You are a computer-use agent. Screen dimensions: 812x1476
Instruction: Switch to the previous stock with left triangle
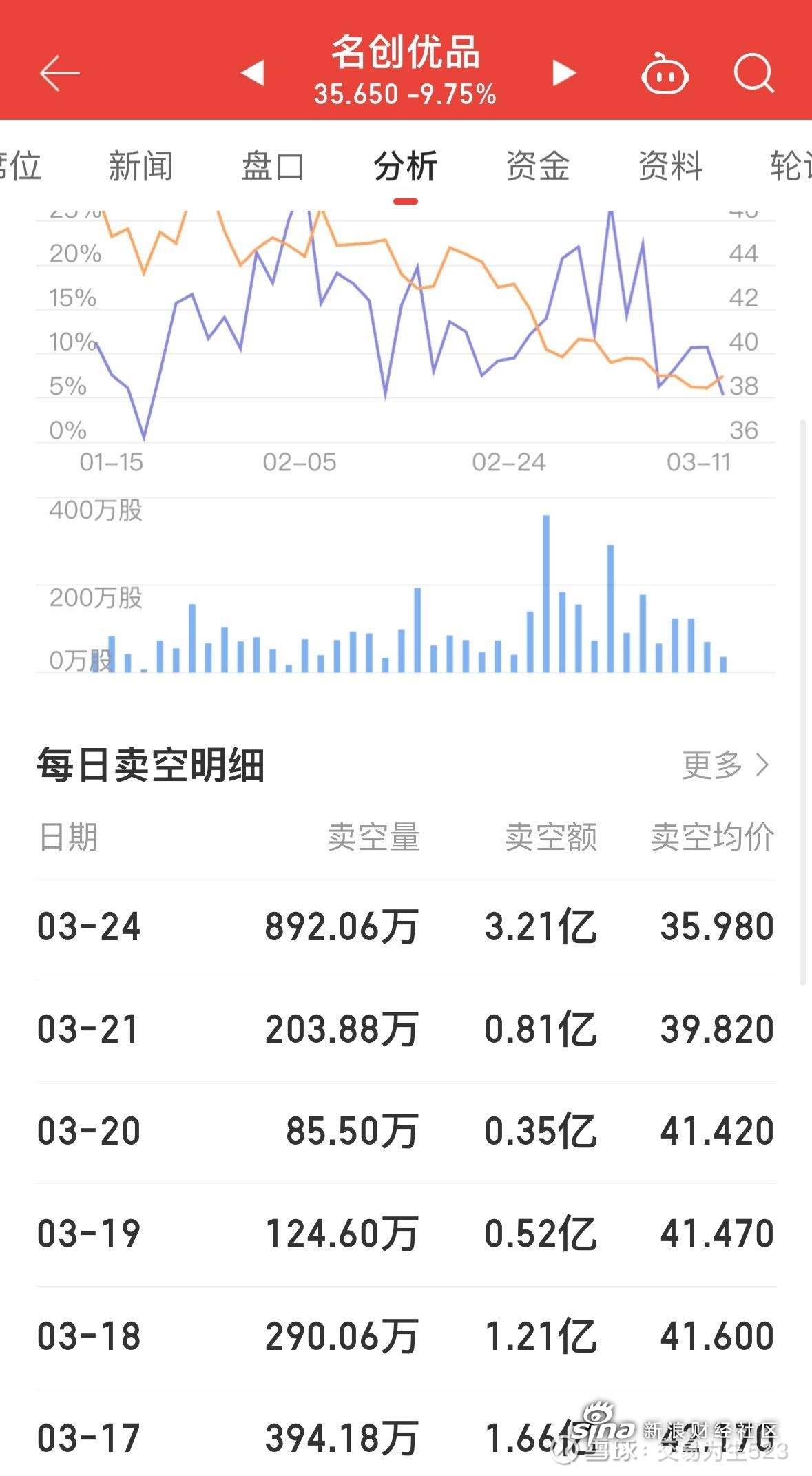253,74
